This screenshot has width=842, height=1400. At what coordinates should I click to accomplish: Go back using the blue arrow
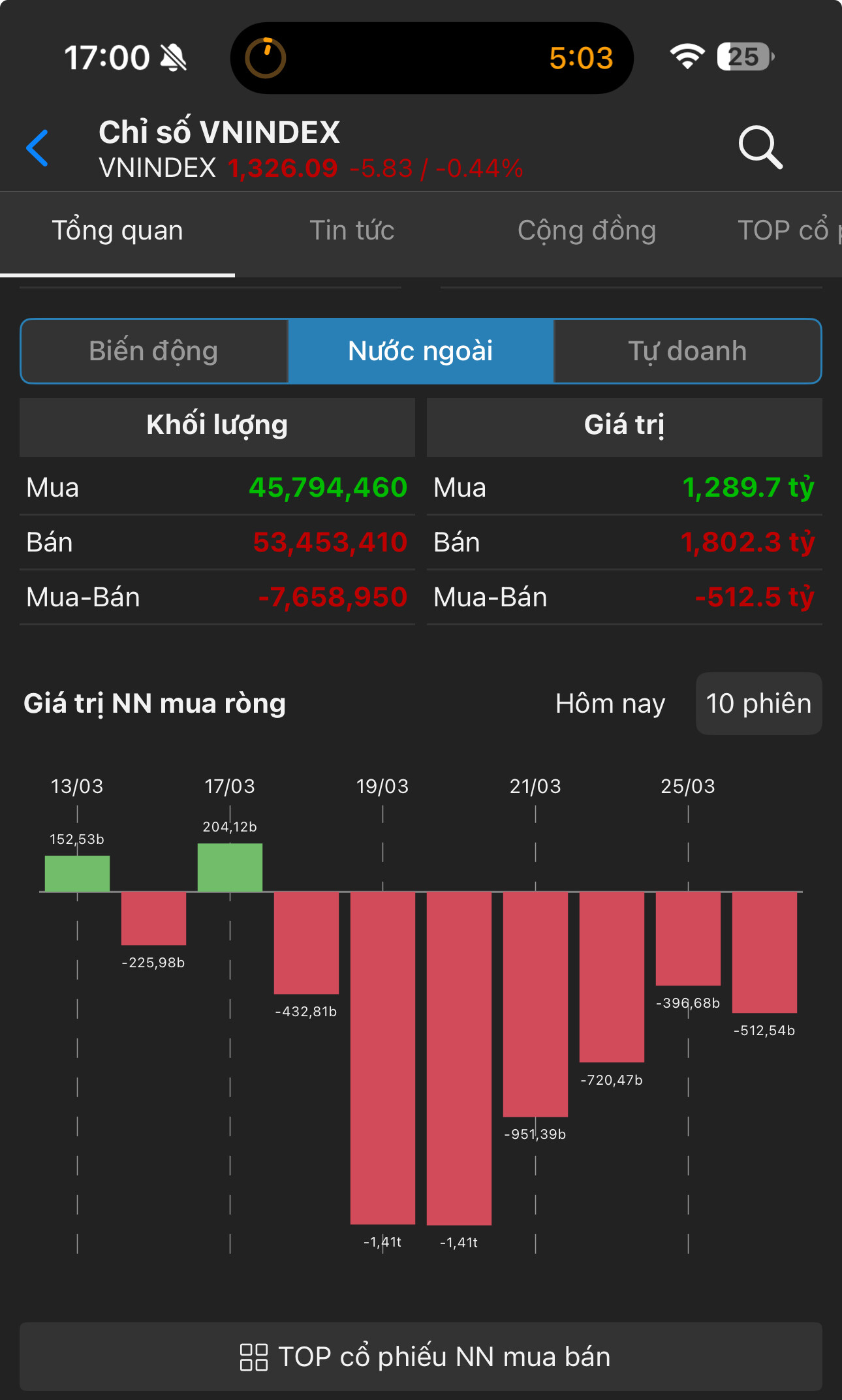(x=37, y=148)
